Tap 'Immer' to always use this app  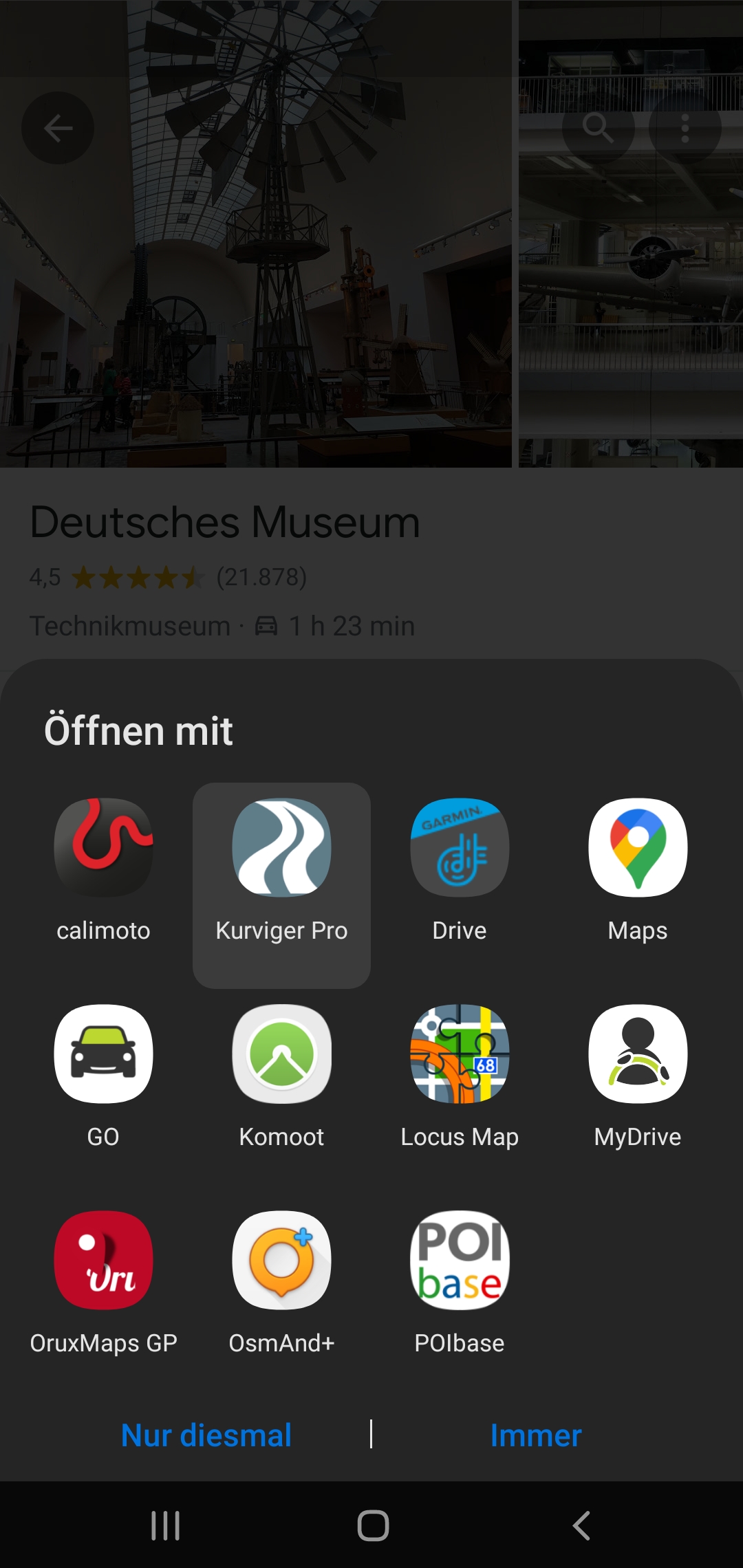536,1435
